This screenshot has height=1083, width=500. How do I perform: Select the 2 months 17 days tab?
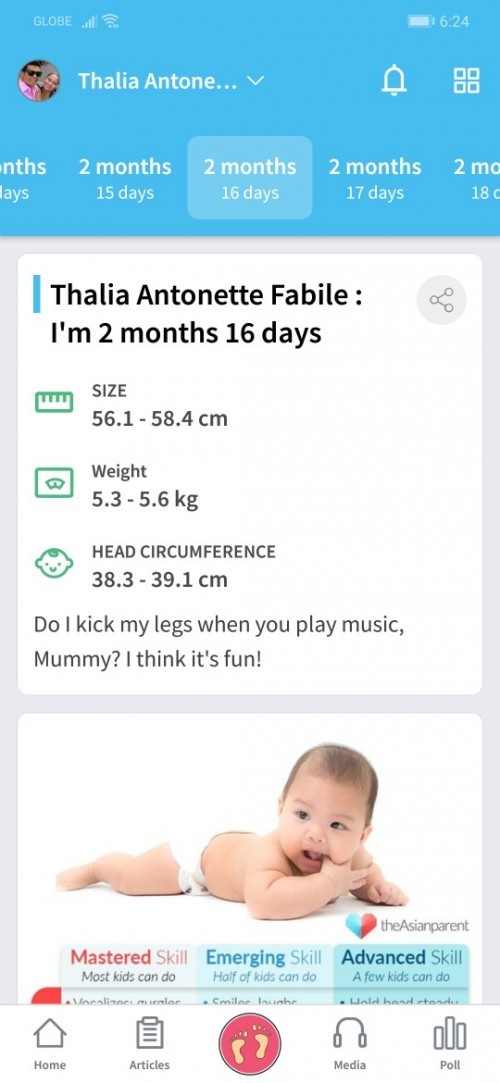click(374, 178)
